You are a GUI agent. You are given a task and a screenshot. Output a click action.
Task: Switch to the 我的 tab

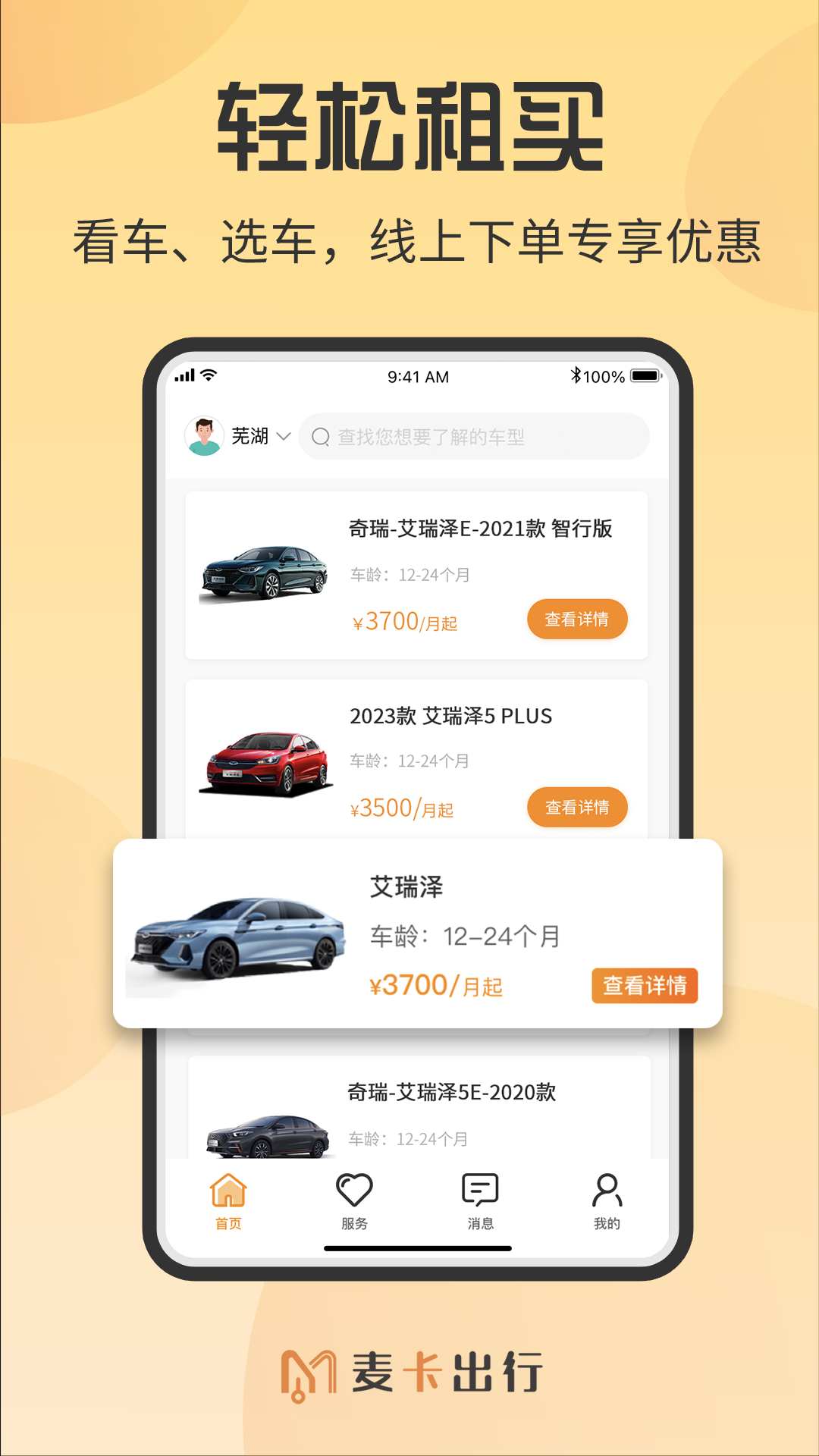pos(605,1198)
